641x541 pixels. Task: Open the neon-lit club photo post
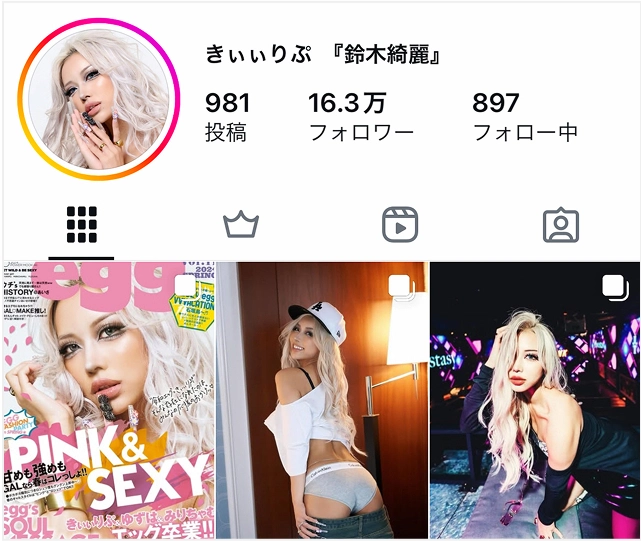[535, 400]
